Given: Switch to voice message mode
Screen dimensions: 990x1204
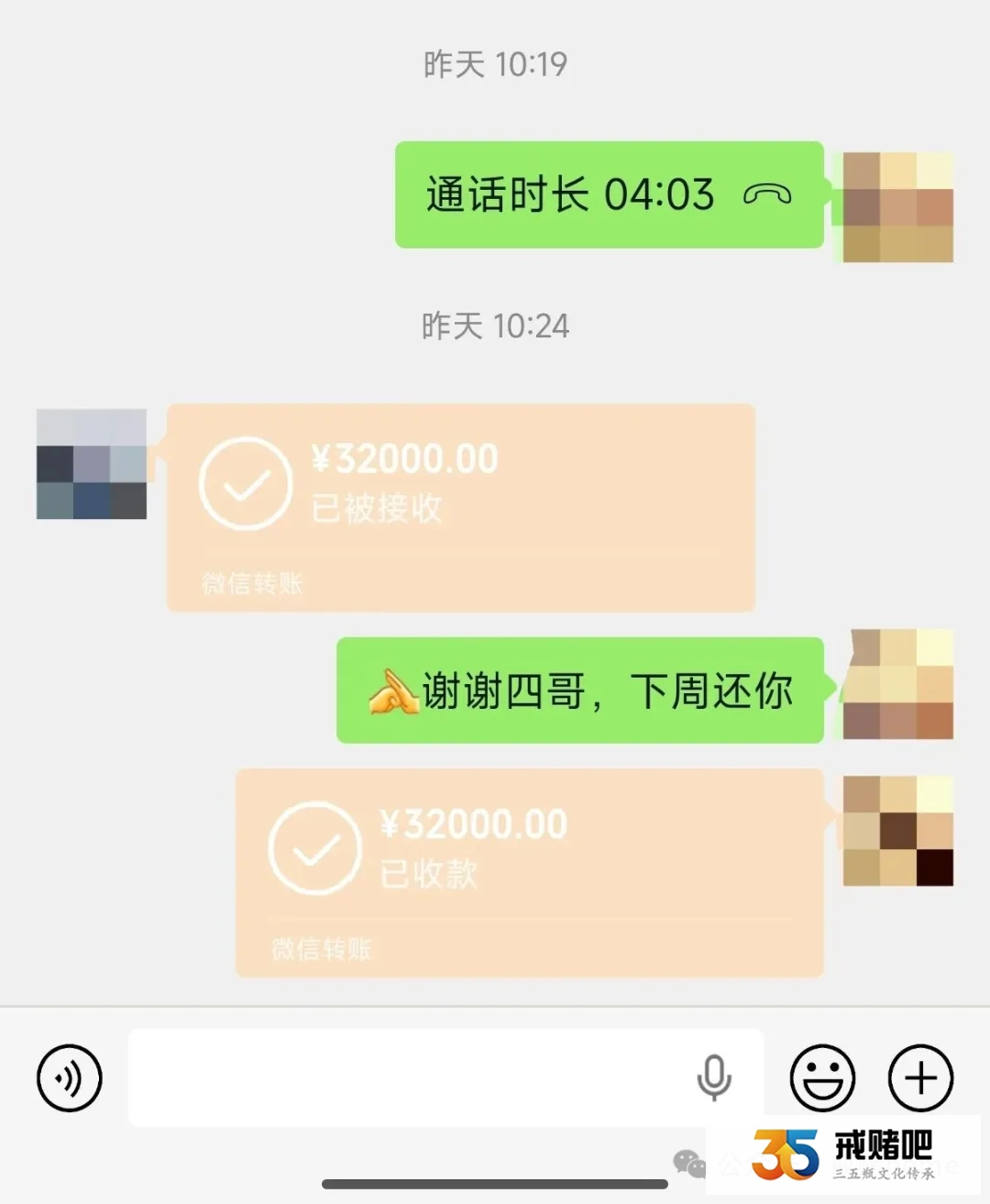Looking at the screenshot, I should [69, 1078].
